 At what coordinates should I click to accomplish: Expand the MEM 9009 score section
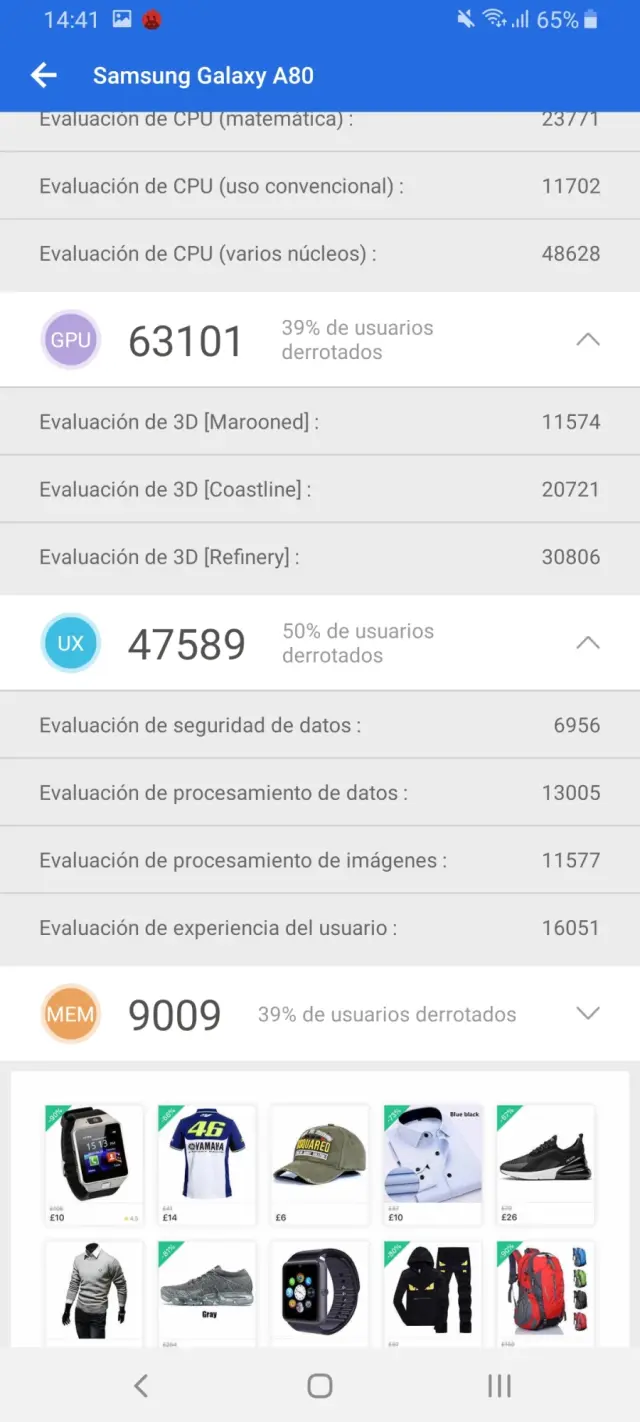(x=588, y=1014)
